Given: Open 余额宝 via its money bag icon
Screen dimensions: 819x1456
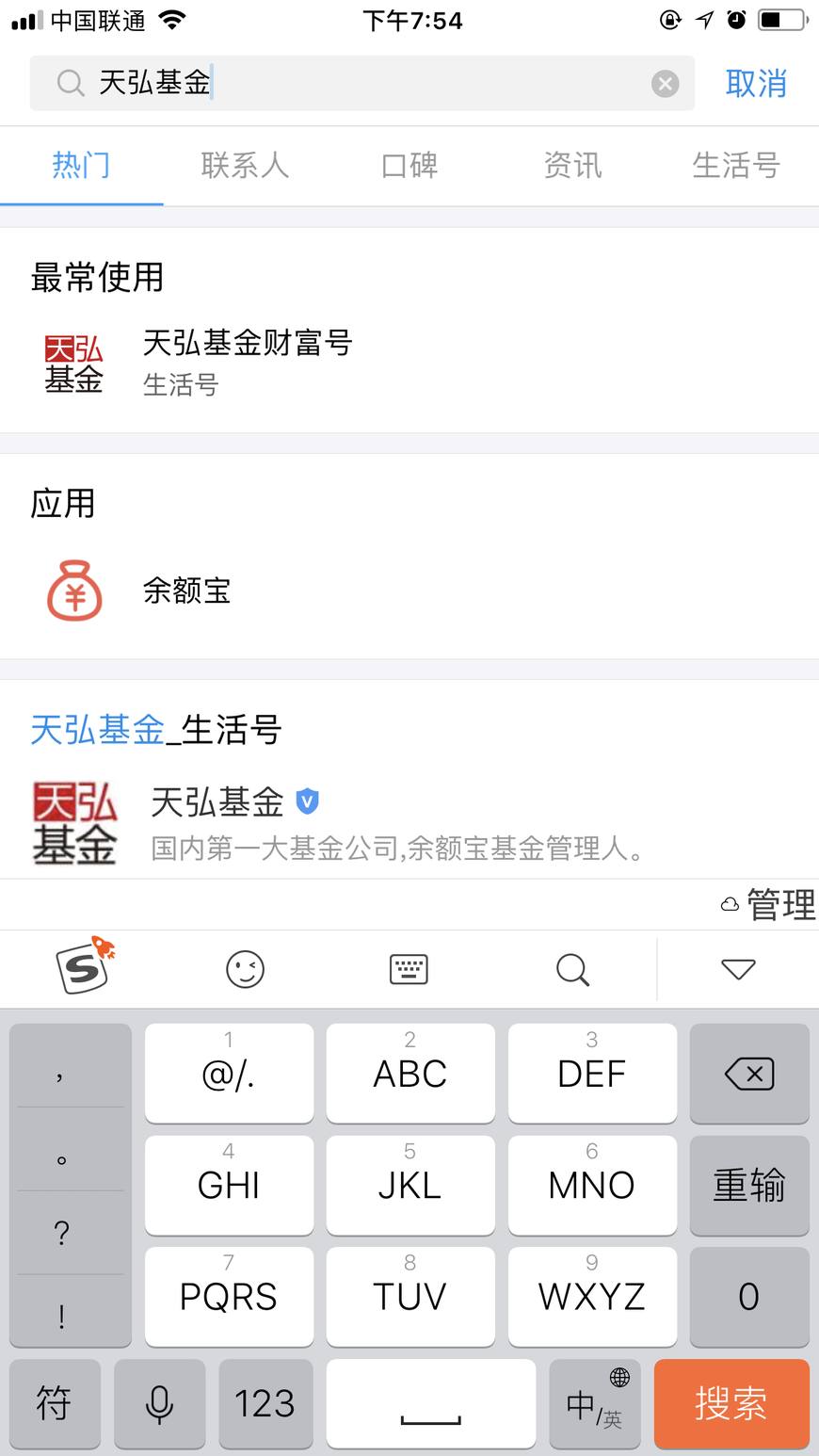Looking at the screenshot, I should click(73, 590).
